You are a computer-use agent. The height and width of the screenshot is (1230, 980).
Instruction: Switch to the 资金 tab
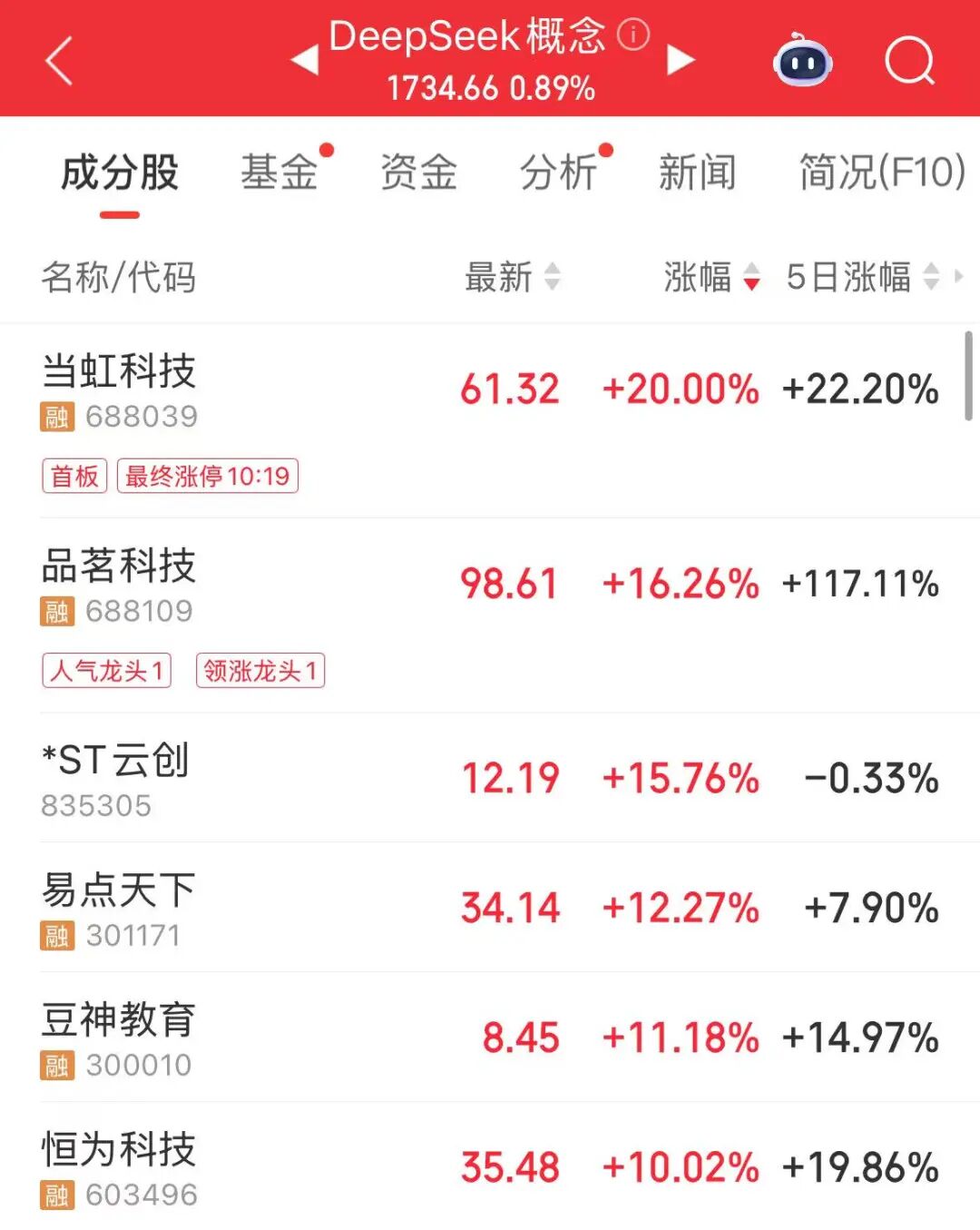[x=418, y=172]
